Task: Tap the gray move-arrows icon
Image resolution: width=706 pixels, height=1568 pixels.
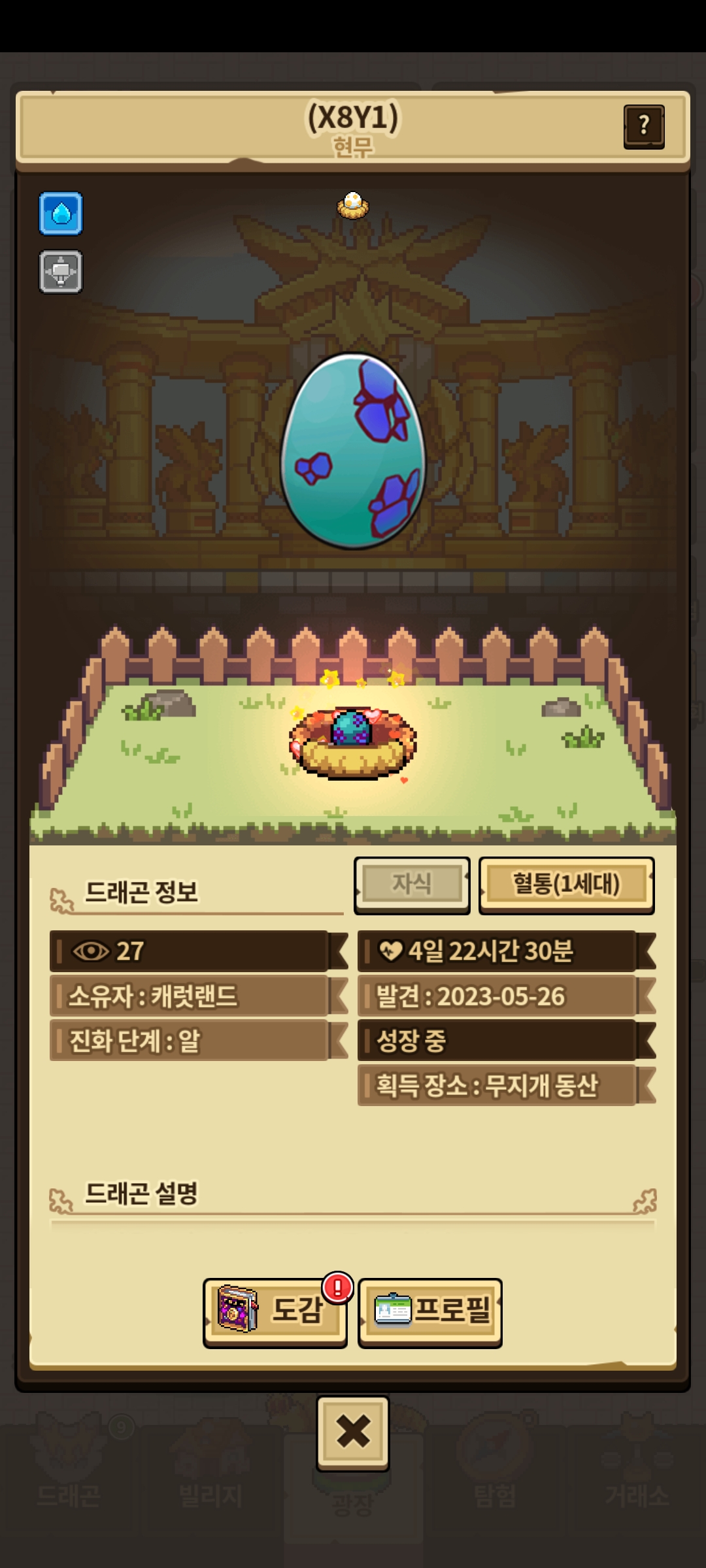Action: [x=61, y=272]
